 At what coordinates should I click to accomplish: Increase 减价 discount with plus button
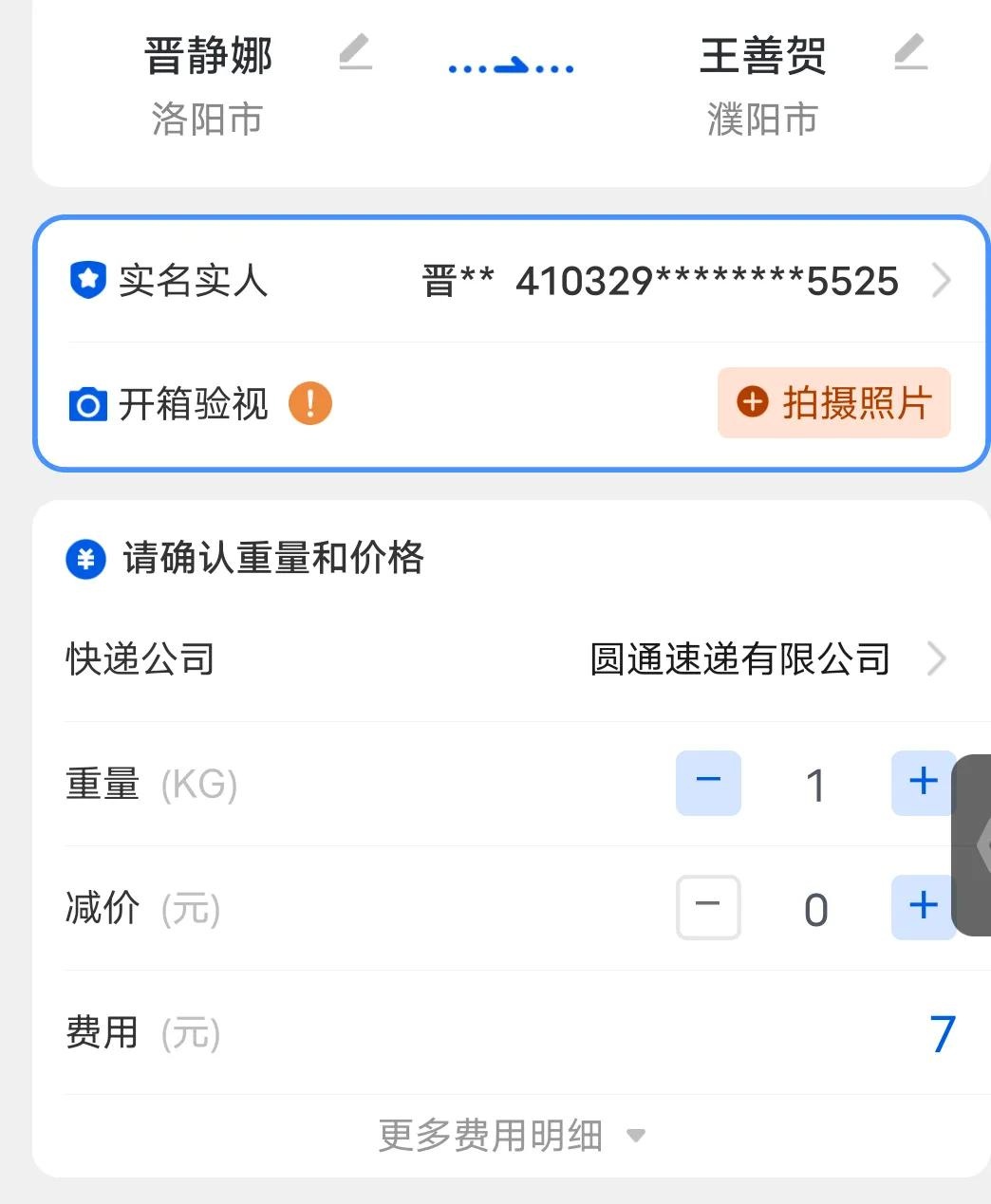922,908
